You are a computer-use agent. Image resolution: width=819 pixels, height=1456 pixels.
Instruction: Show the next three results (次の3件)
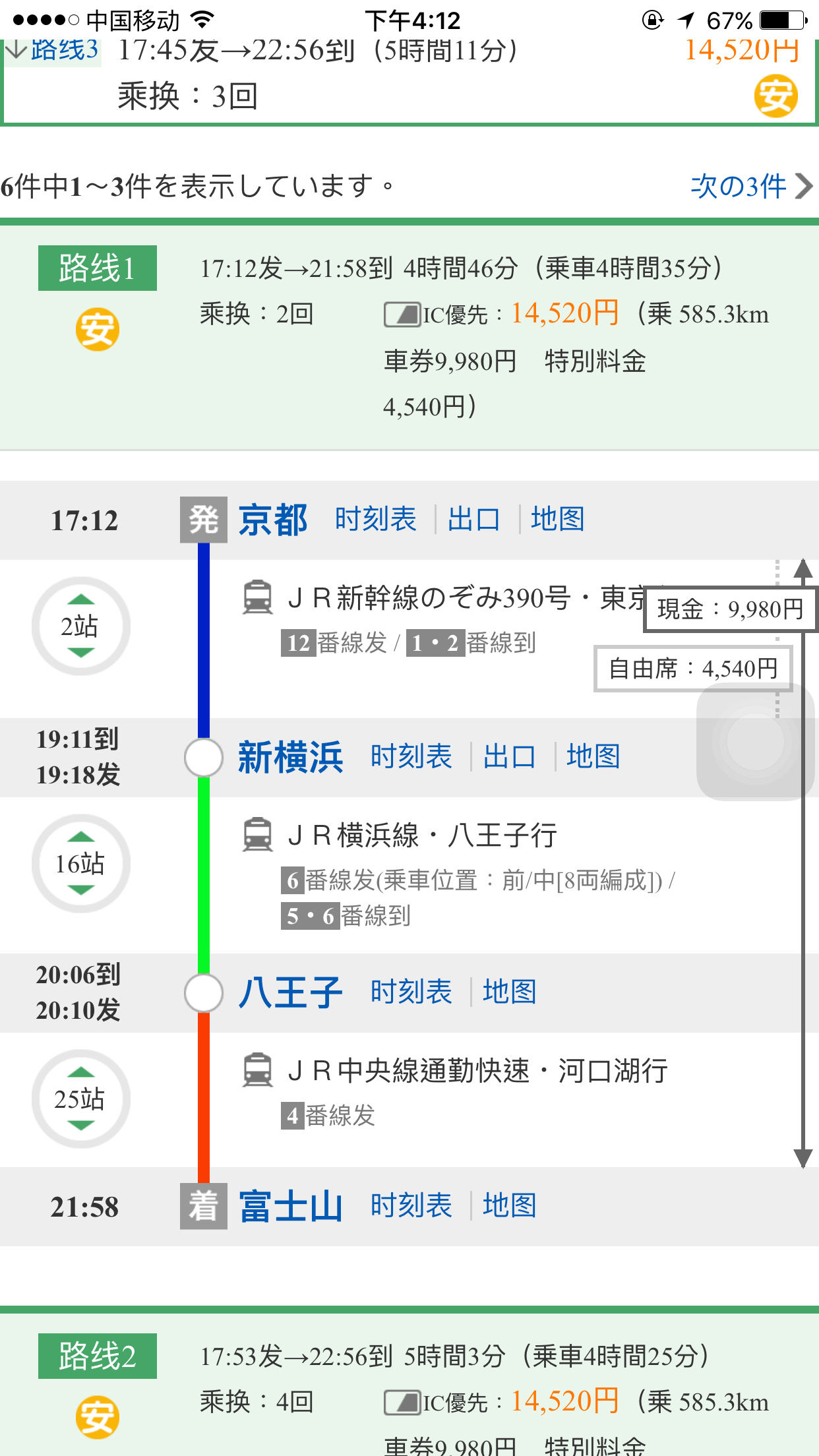click(x=749, y=186)
